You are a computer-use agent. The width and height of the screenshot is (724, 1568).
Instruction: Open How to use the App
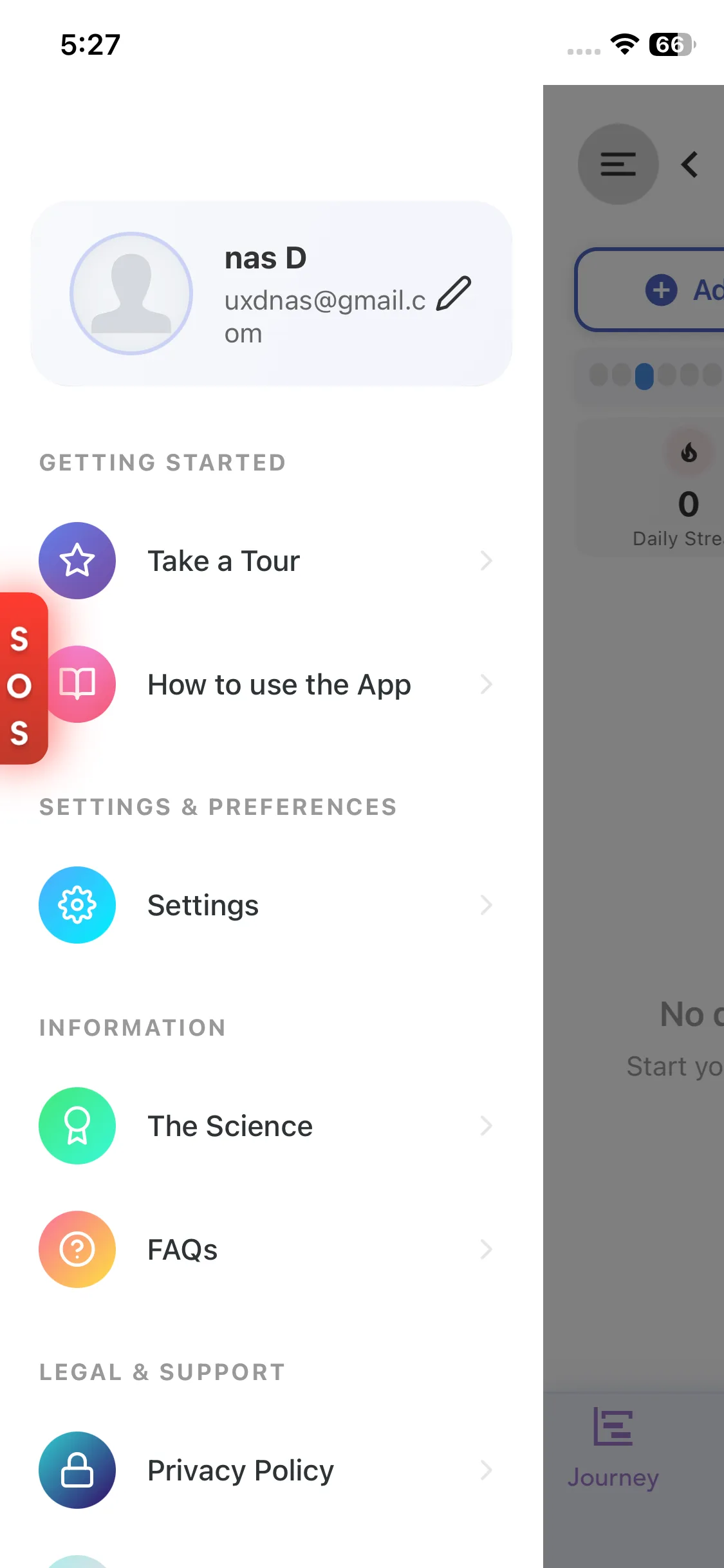click(x=278, y=684)
